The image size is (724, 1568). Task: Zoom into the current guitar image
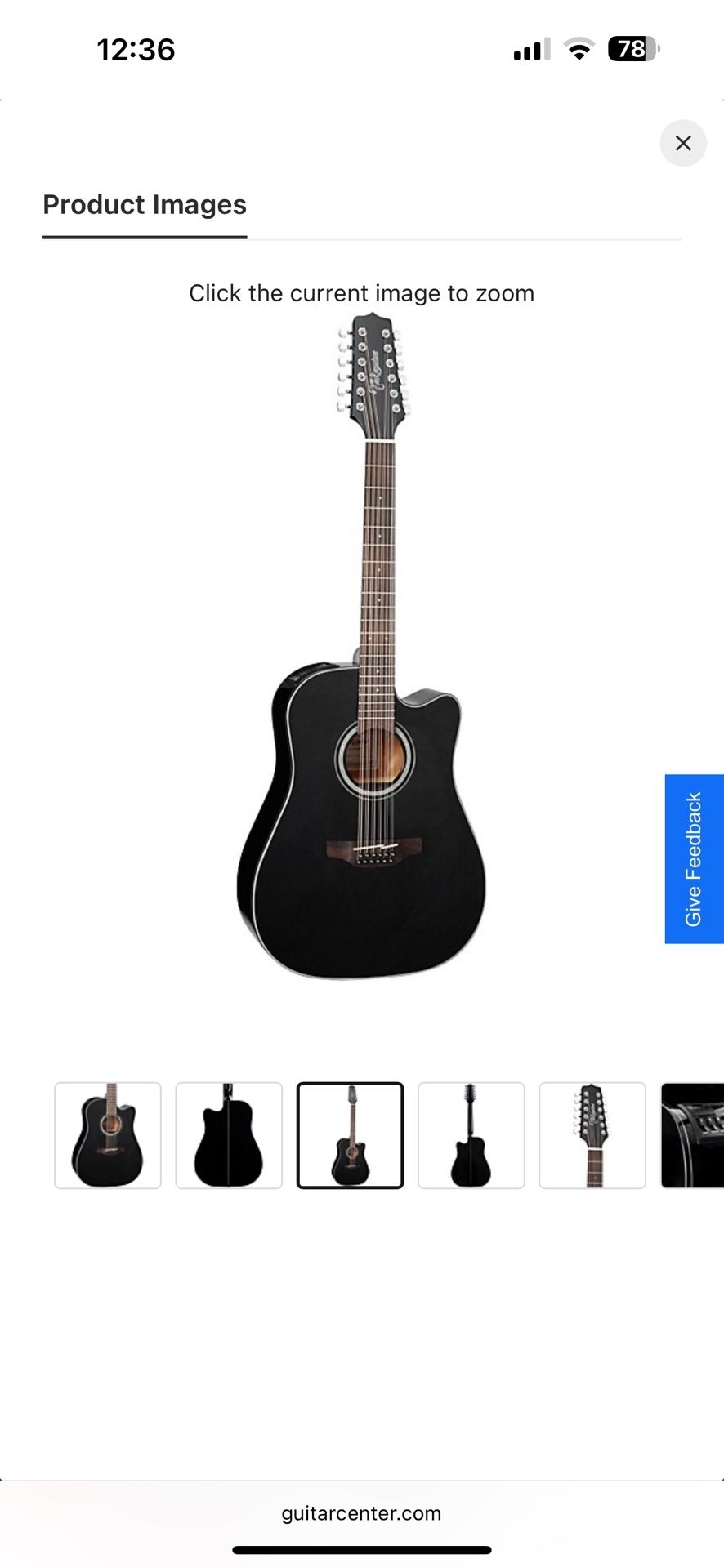point(361,645)
